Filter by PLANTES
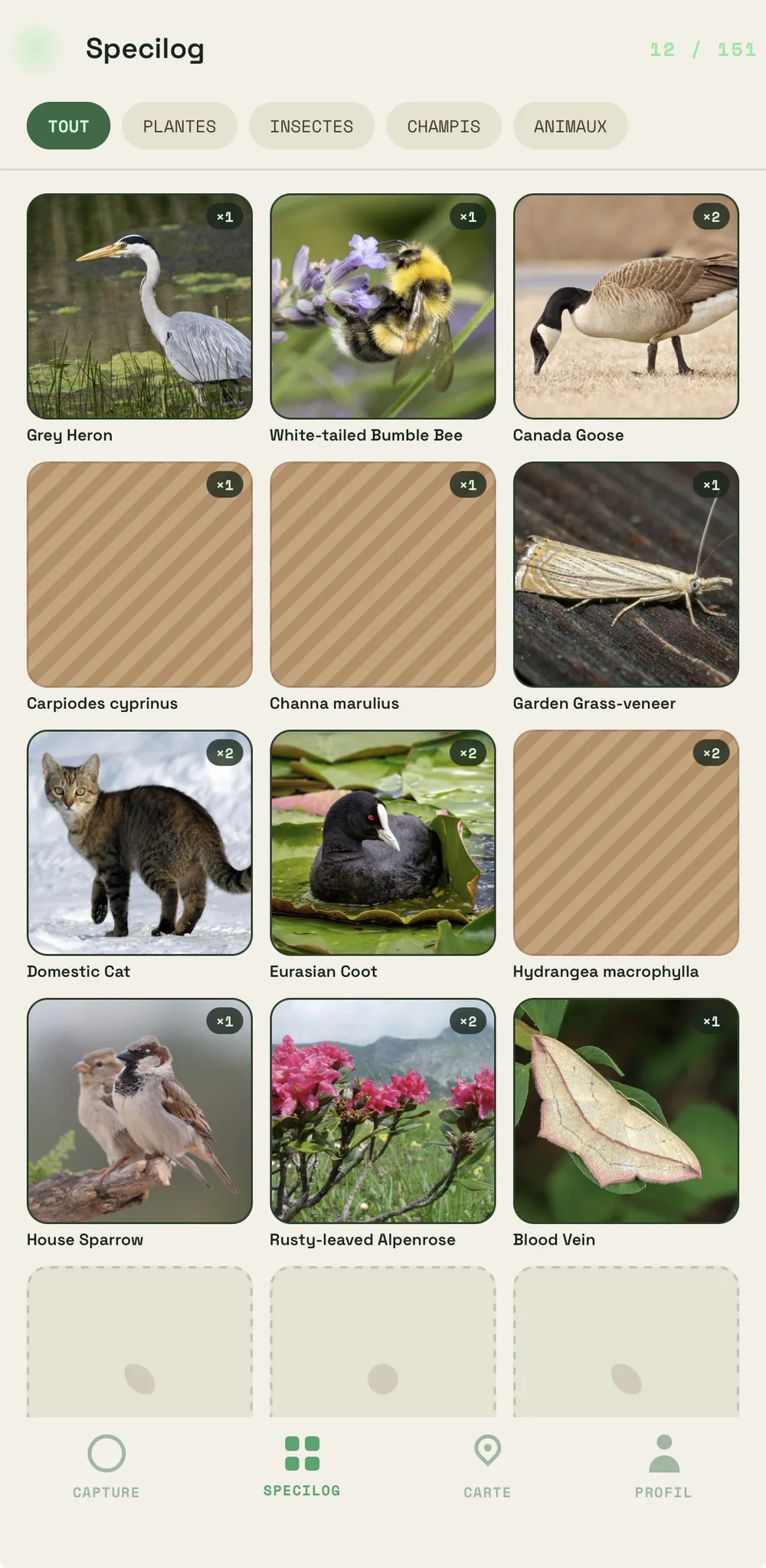This screenshot has height=1568, width=766. (x=179, y=126)
